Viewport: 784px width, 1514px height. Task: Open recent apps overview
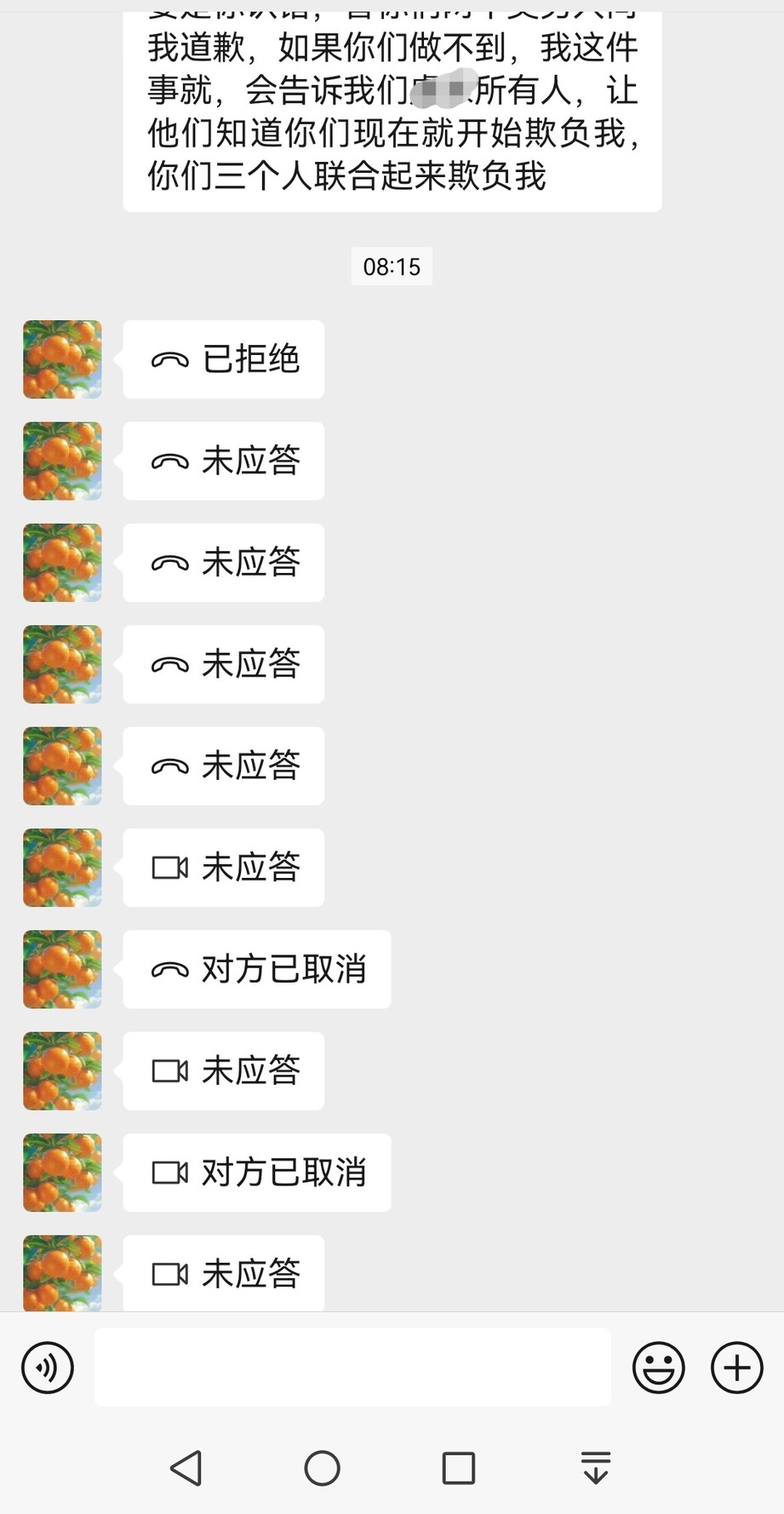(459, 1468)
